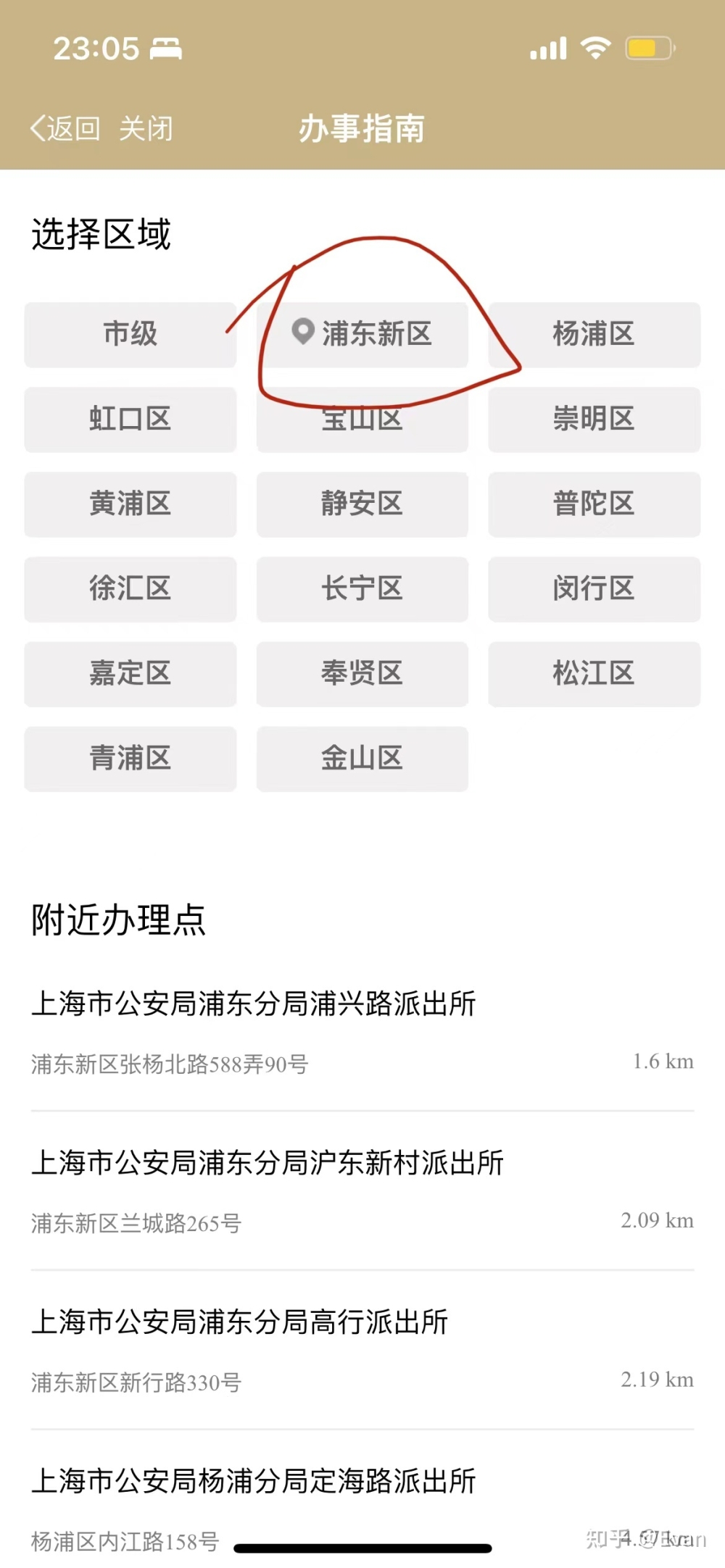Pick 虹口区 district
The height and width of the screenshot is (1568, 725).
130,420
